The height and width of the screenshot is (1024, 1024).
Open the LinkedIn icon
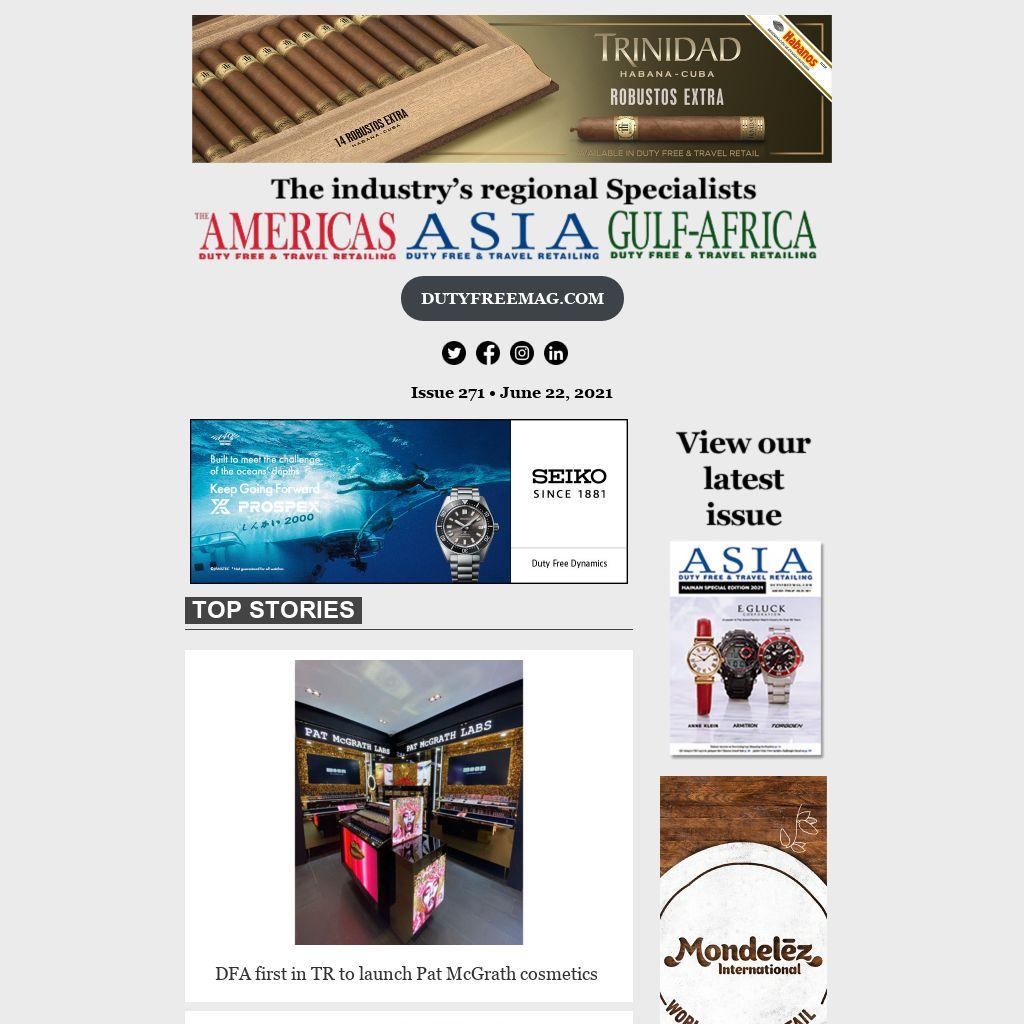(556, 353)
